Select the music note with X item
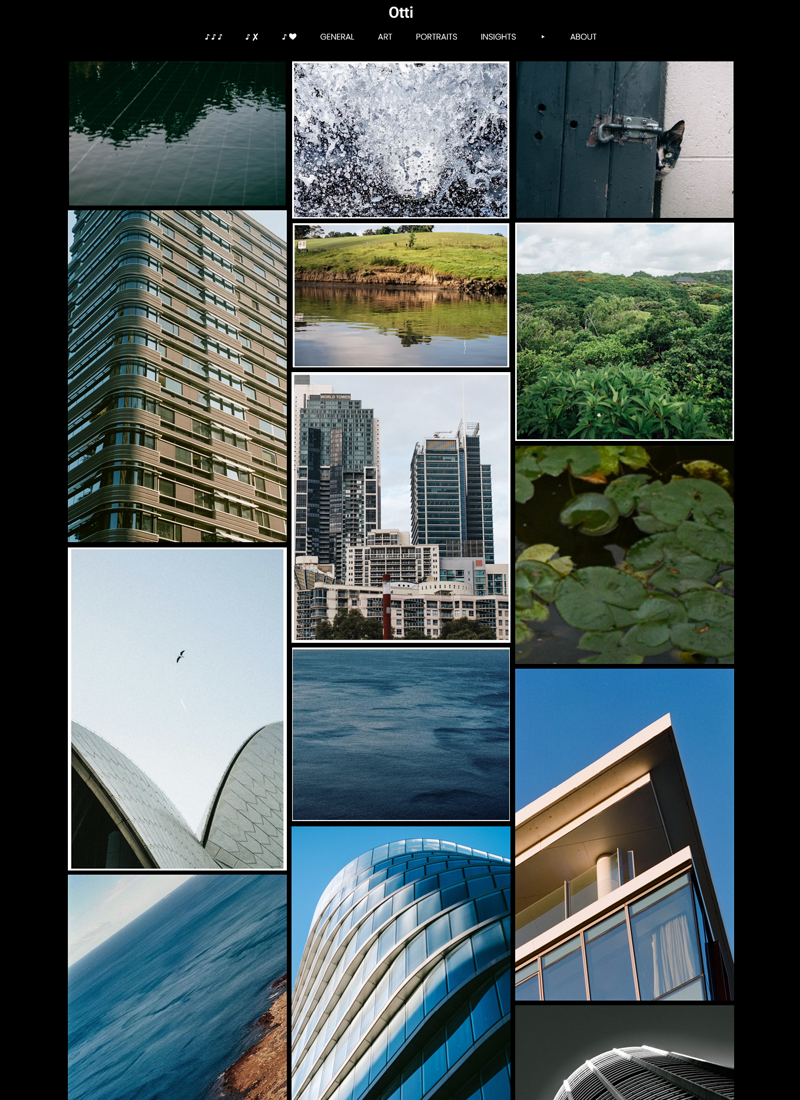The image size is (800, 1100). [252, 37]
